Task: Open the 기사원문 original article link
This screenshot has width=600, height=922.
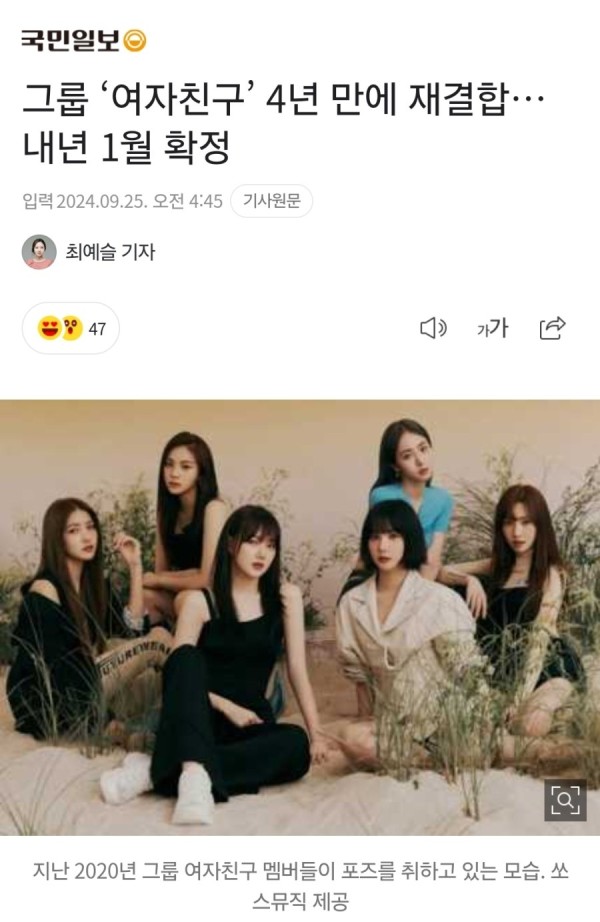Action: (x=271, y=201)
